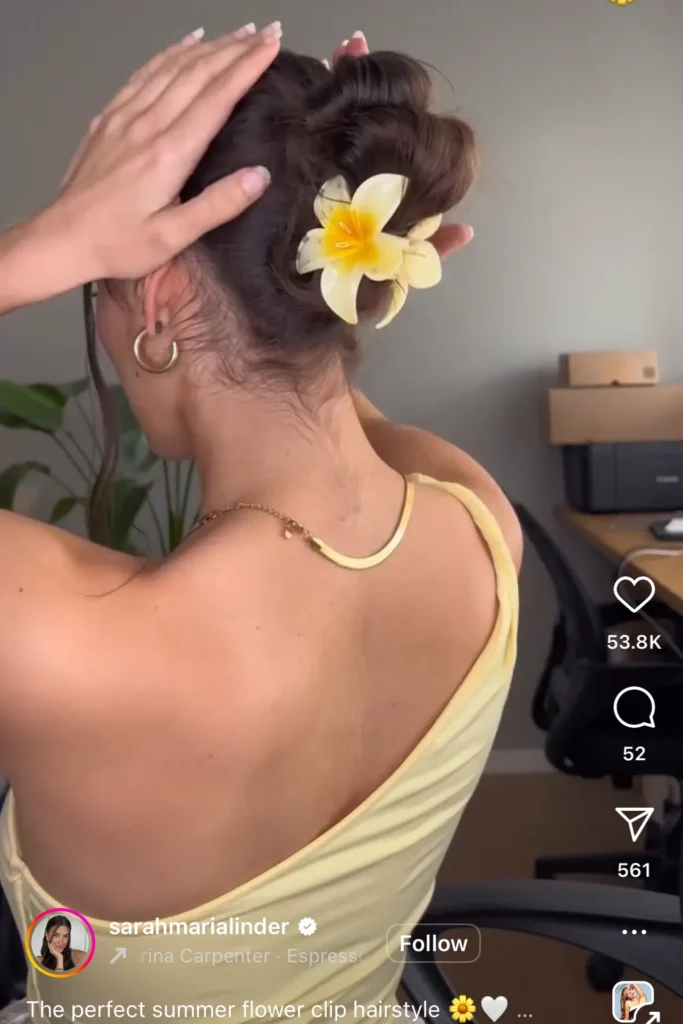The width and height of the screenshot is (683, 1024).
Task: Expand the summer flower clip caption
Action: tap(524, 1010)
